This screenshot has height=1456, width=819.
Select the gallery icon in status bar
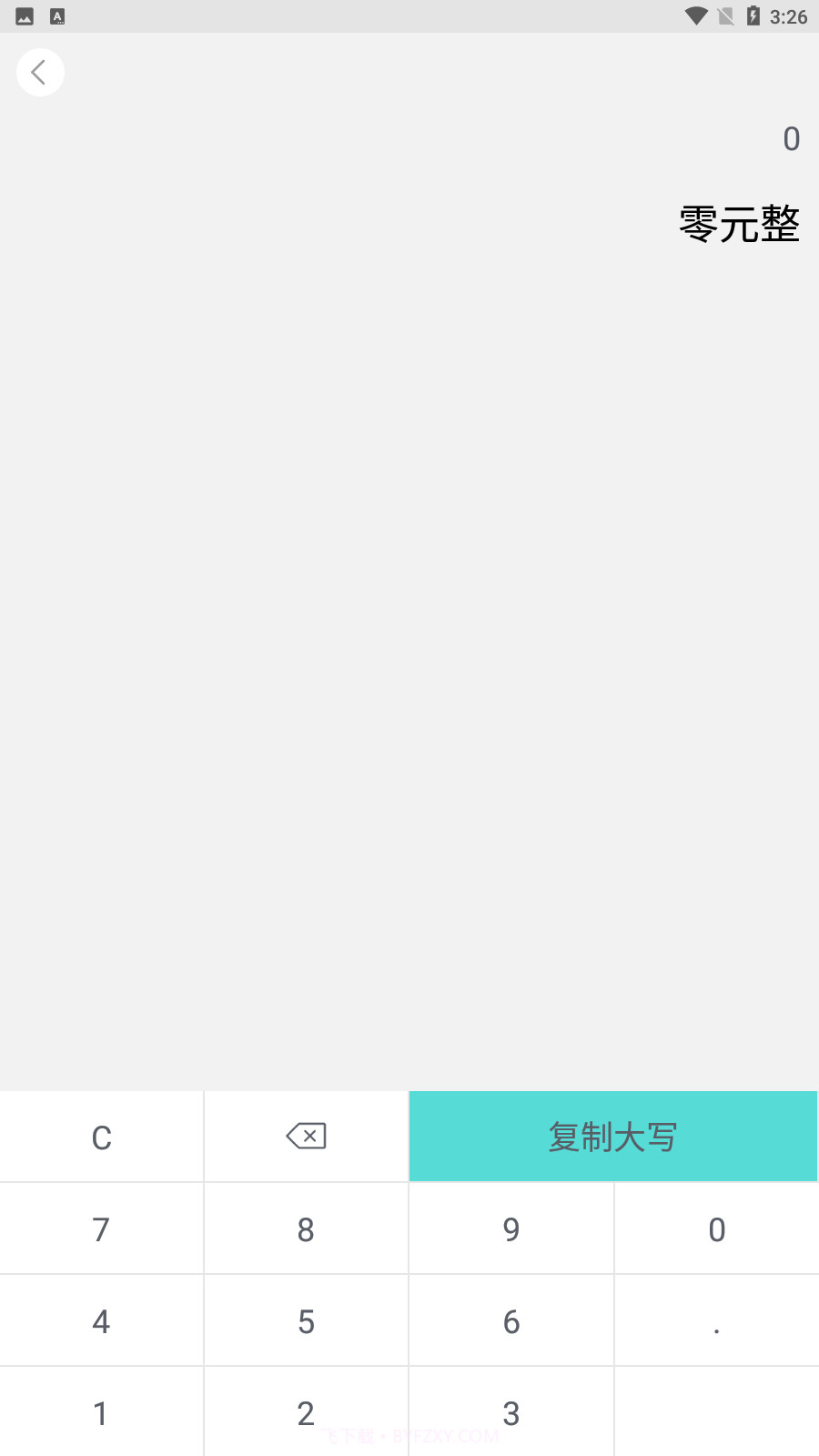point(25,15)
